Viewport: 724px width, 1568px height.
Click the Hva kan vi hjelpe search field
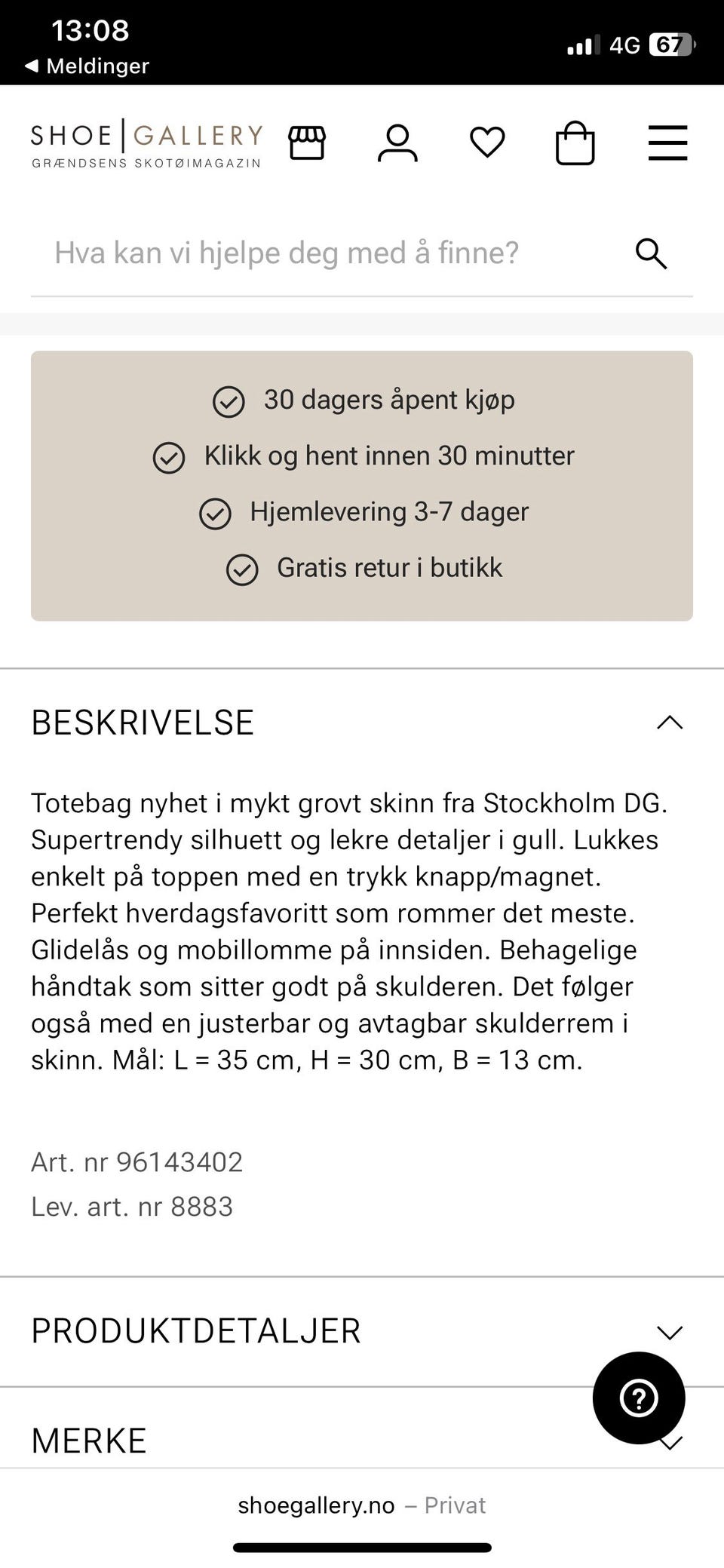point(302,253)
